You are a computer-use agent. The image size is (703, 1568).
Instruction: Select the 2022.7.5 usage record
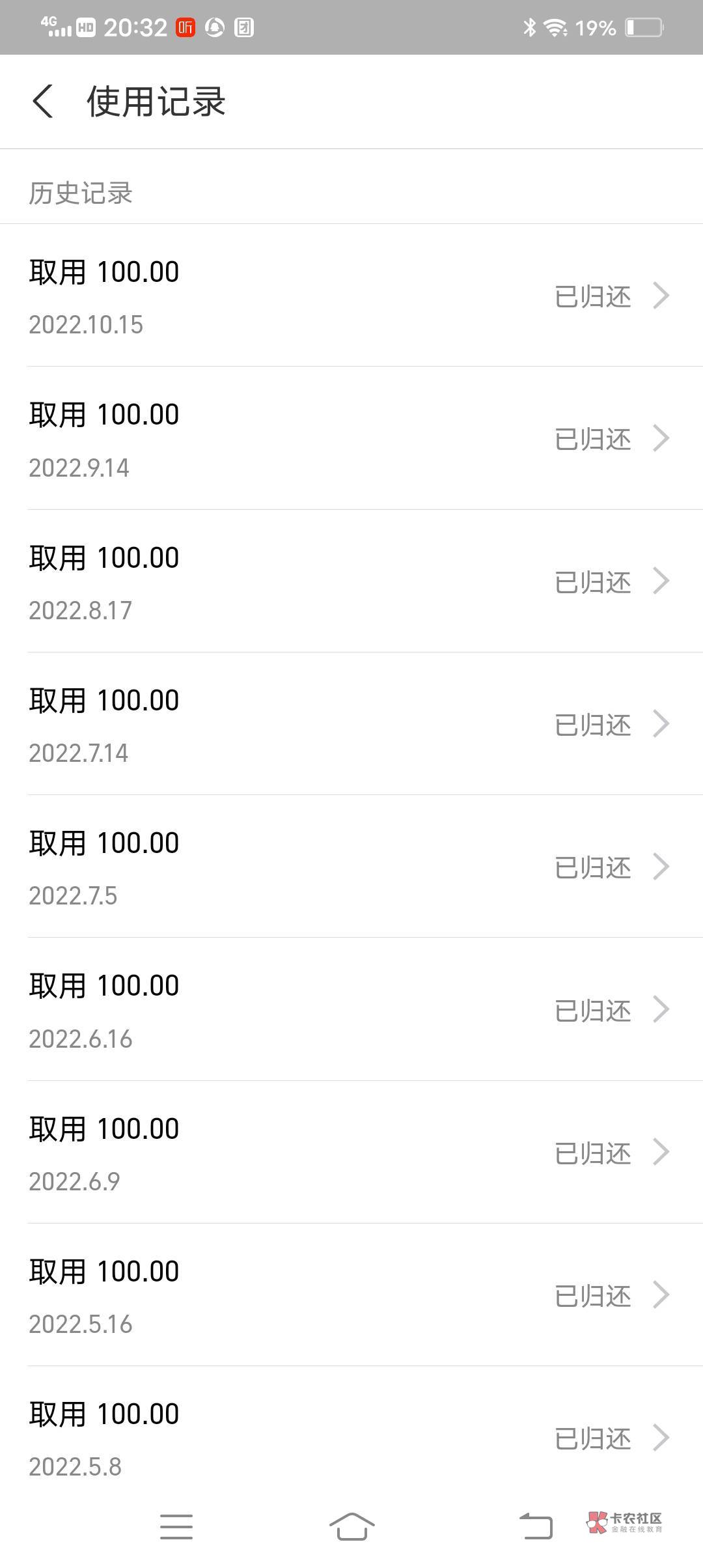[351, 866]
